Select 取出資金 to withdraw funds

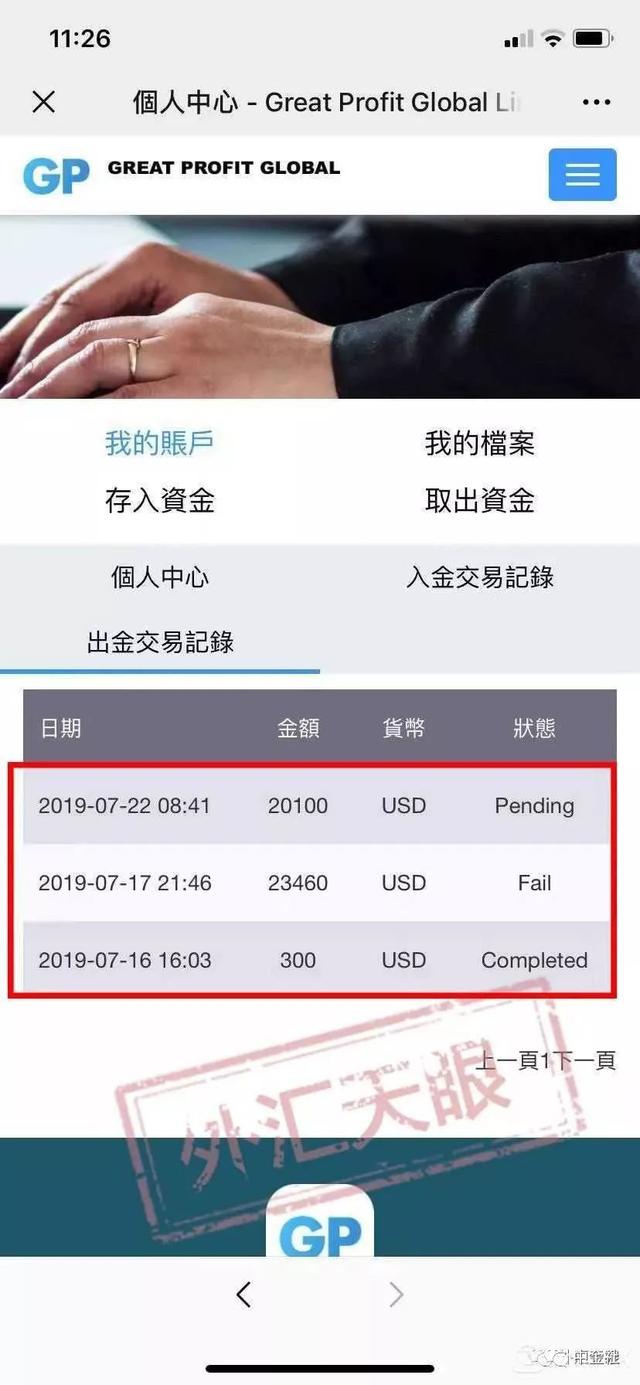click(479, 501)
